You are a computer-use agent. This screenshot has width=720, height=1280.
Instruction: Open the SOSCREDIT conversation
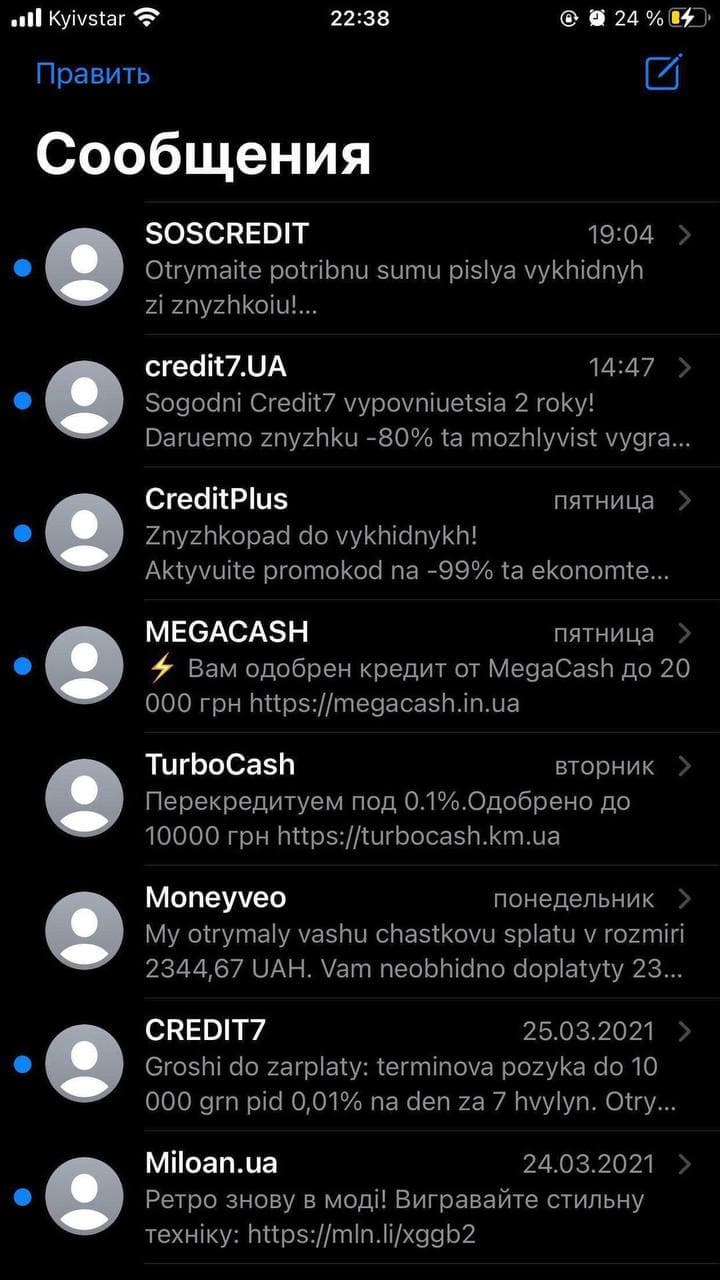click(x=400, y=268)
